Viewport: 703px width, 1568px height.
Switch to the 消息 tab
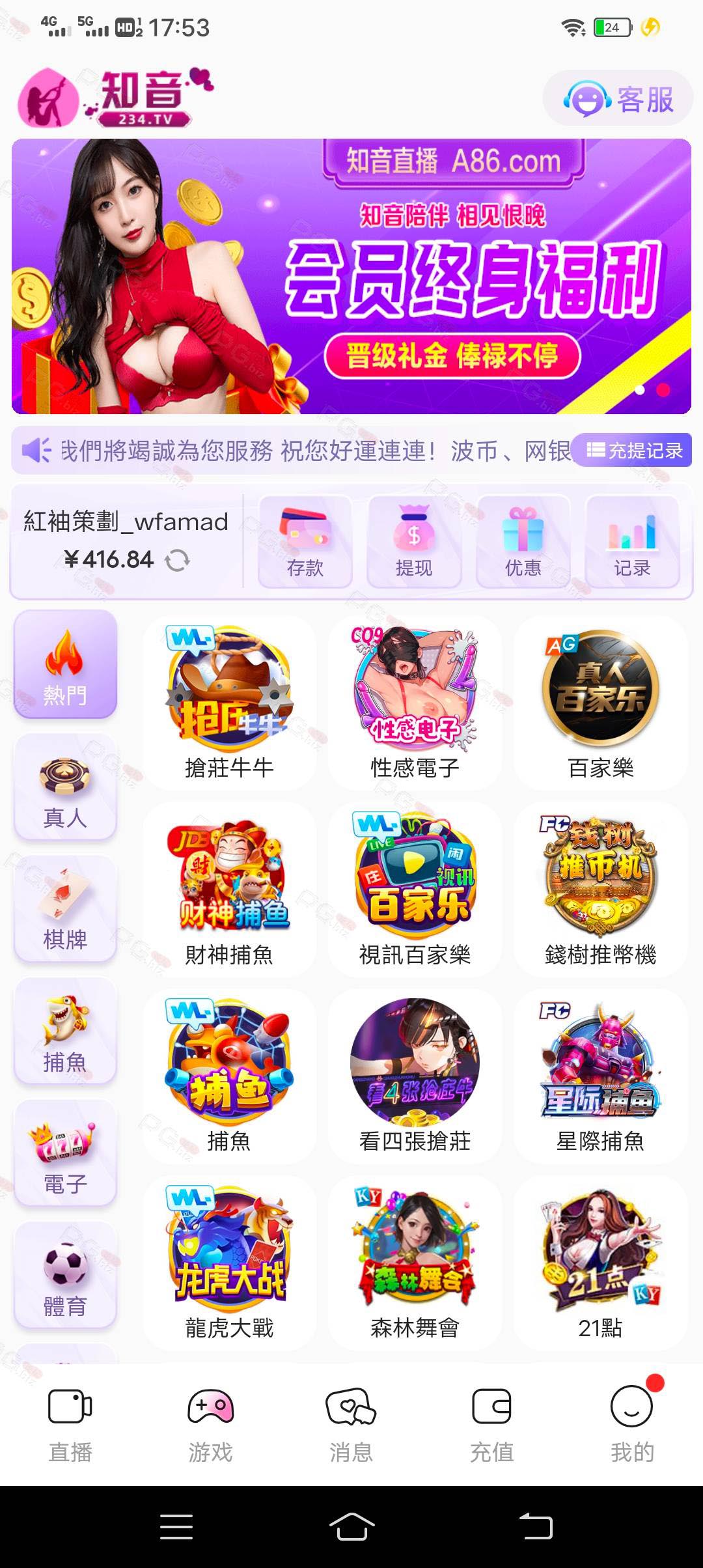(x=351, y=1425)
